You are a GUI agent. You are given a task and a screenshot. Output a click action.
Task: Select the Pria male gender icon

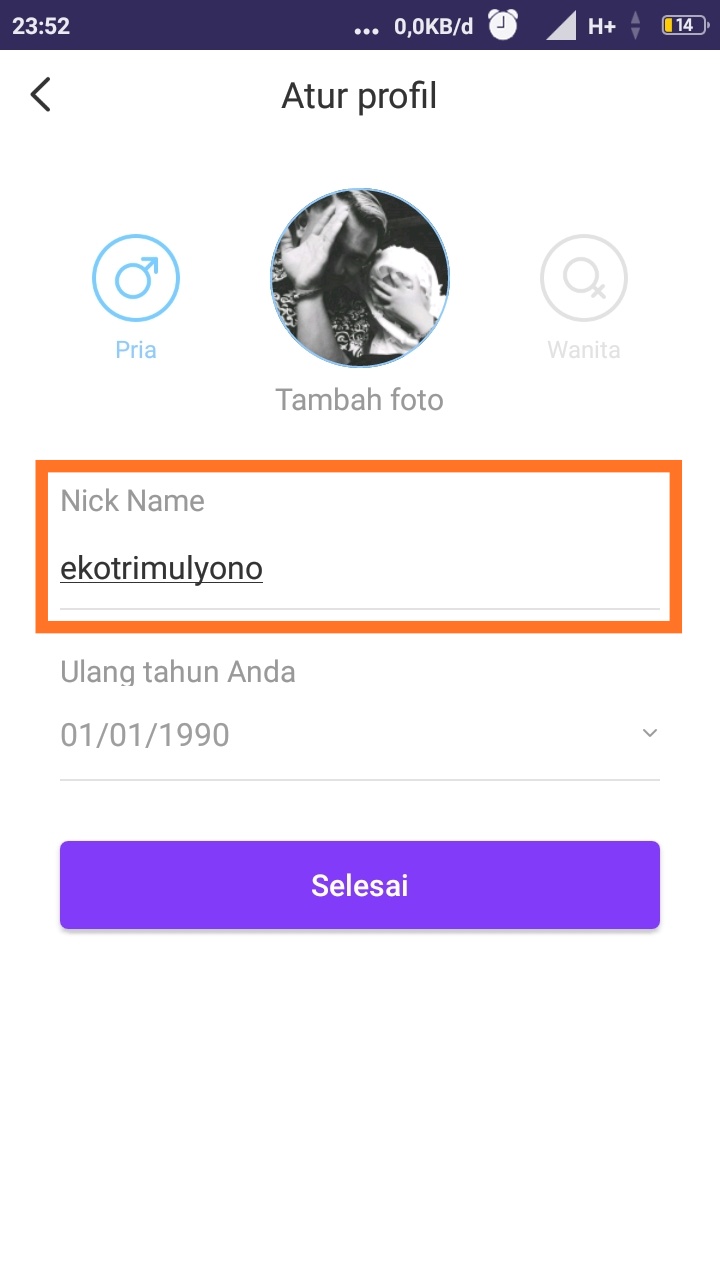[135, 277]
